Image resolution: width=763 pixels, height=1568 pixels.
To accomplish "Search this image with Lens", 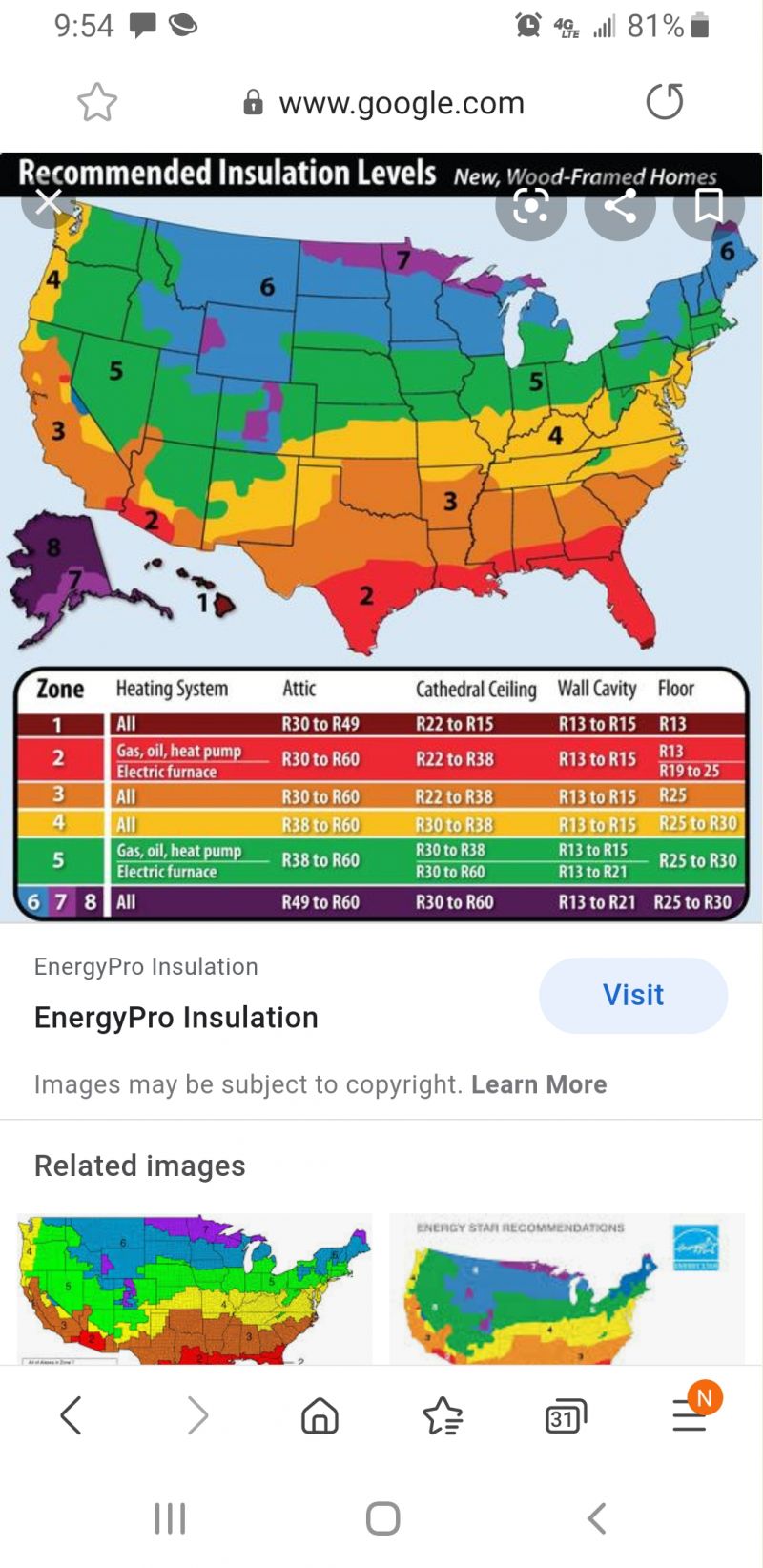I will tap(531, 205).
